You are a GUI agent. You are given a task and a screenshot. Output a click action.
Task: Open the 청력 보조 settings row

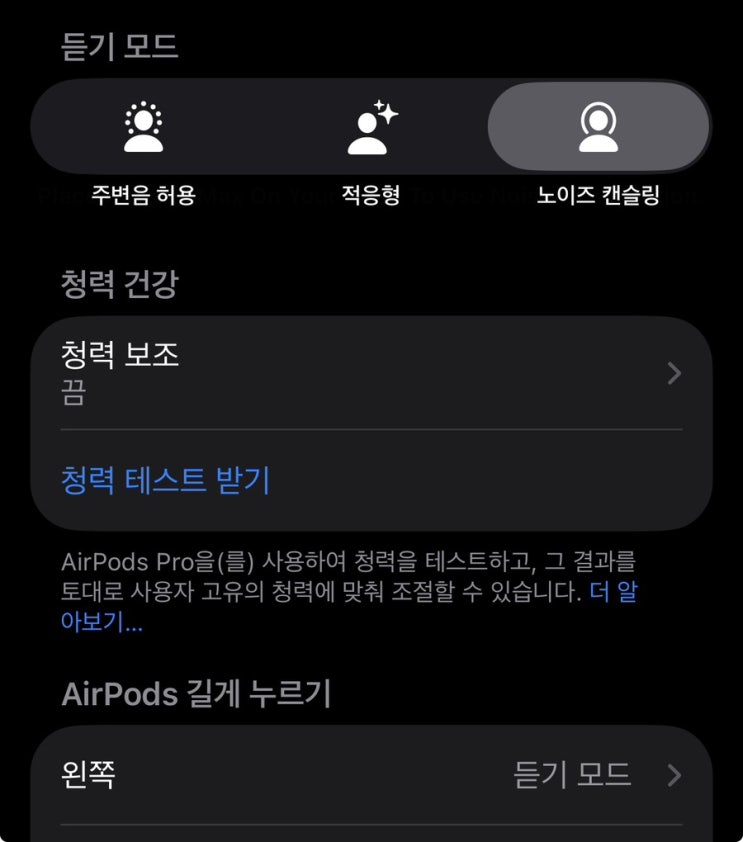click(x=372, y=373)
